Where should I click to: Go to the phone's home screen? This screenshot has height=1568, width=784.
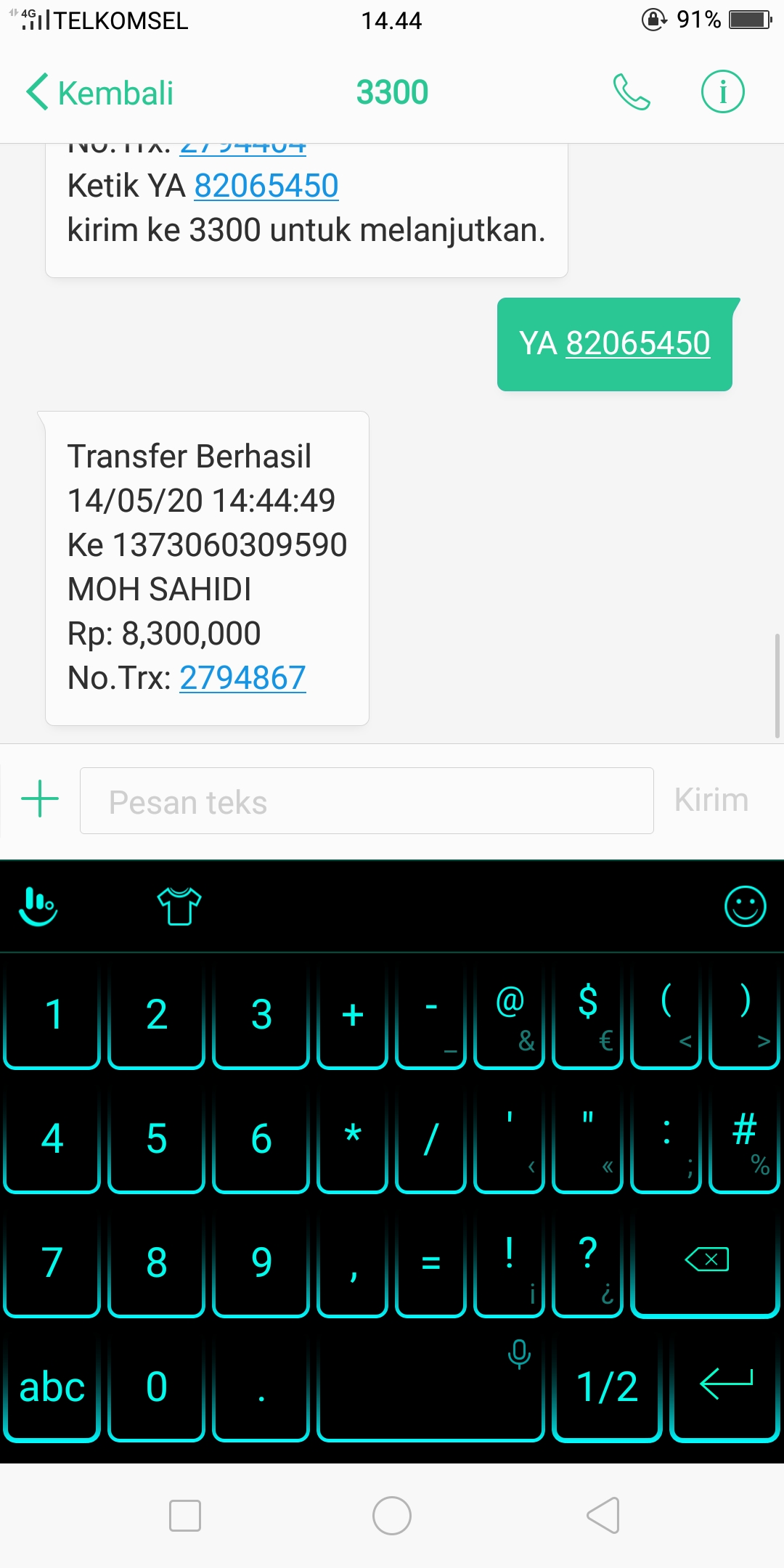click(392, 1516)
